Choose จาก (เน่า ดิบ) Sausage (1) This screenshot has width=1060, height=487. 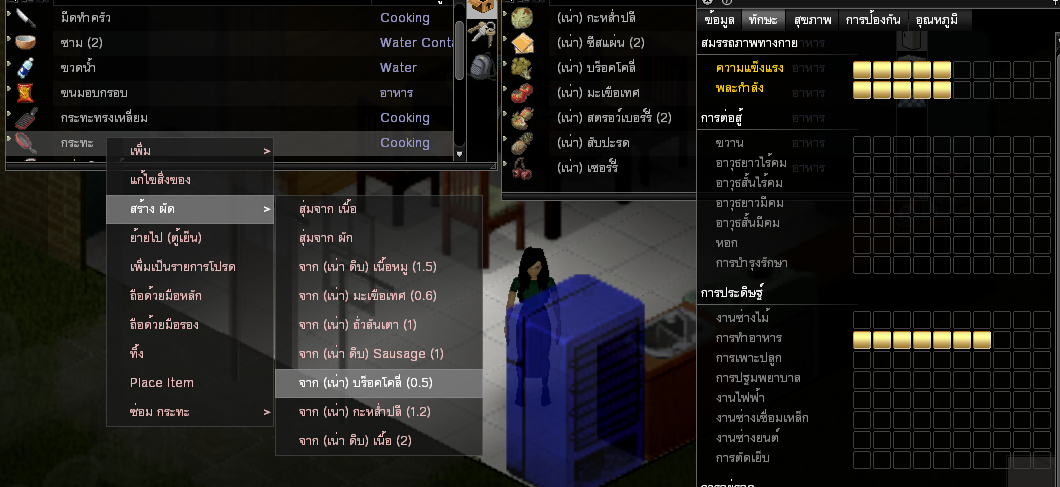(x=378, y=354)
